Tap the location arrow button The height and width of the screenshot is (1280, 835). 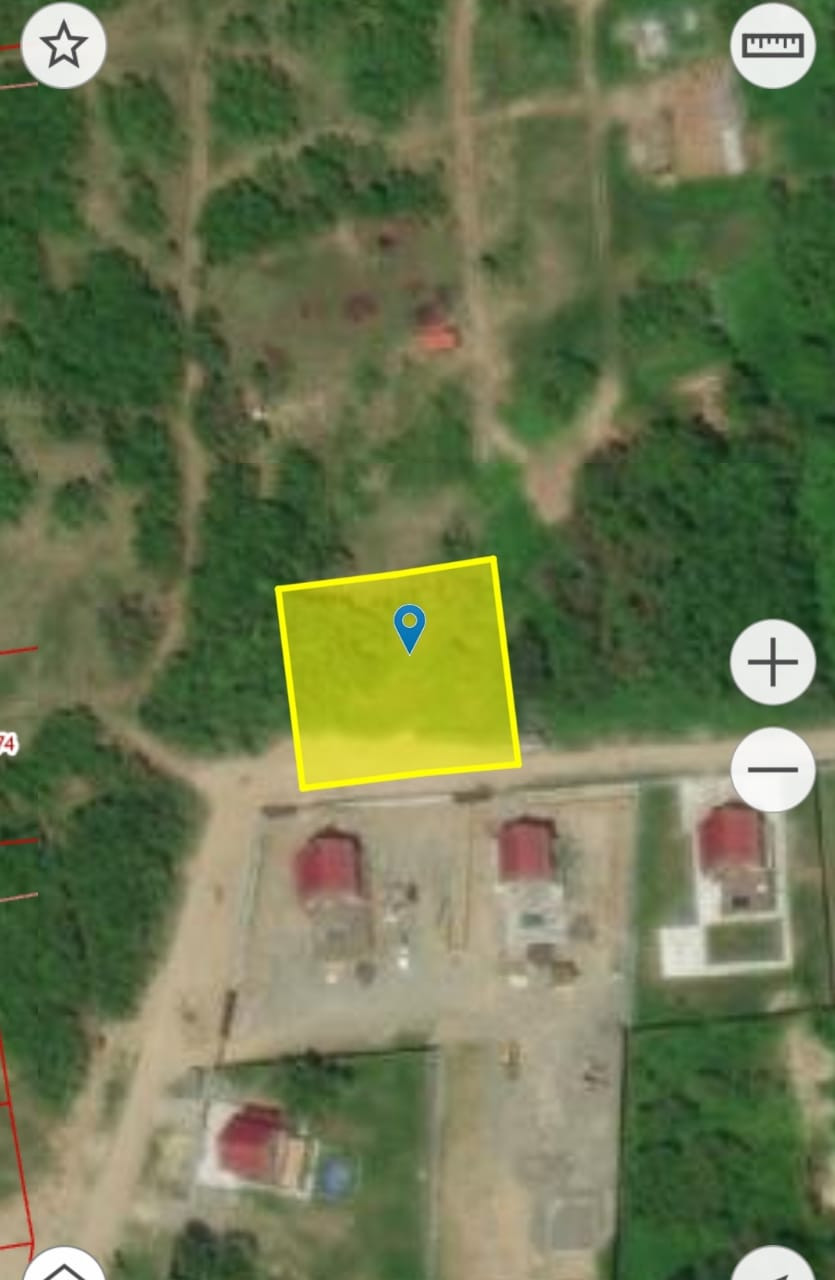[x=772, y=1266]
